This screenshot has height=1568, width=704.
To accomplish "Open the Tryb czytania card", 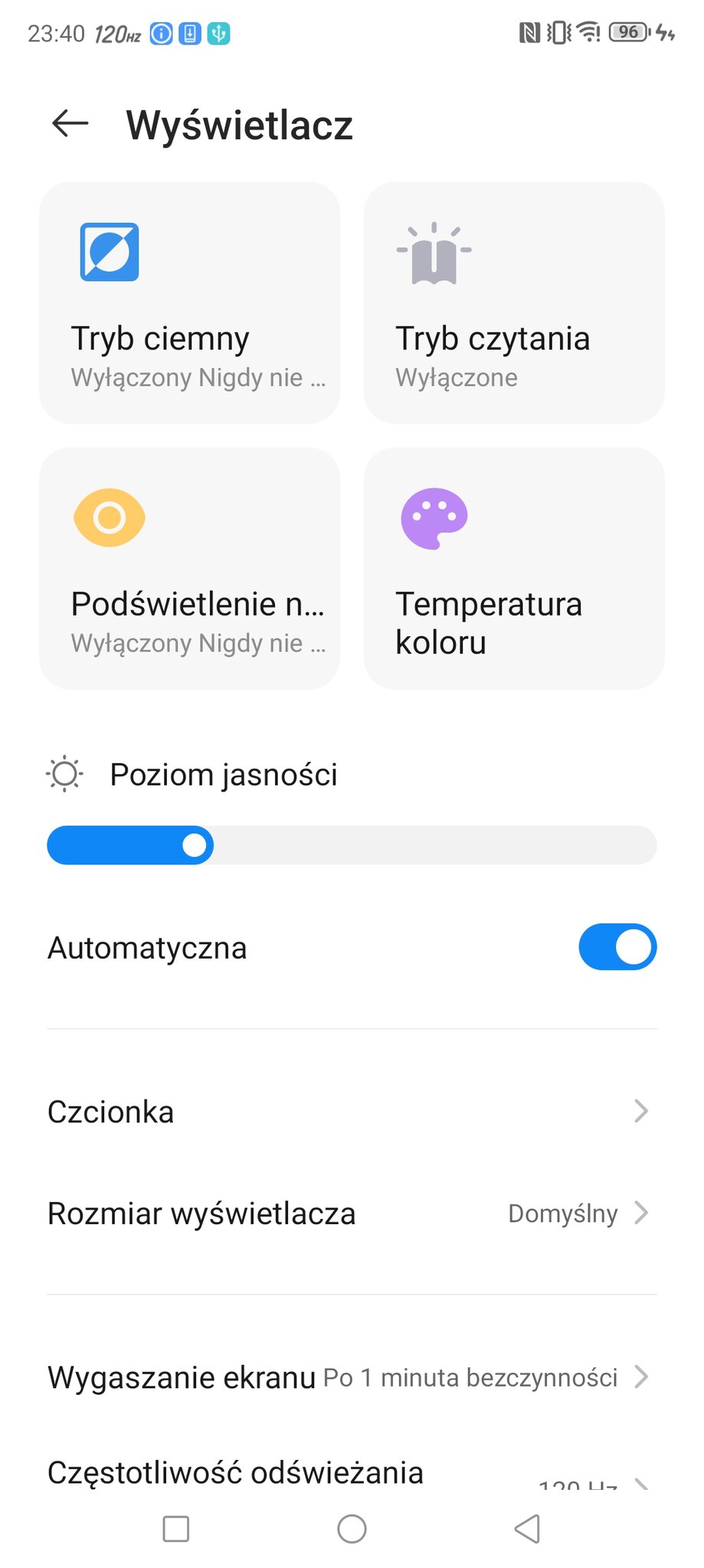I will pos(514,302).
